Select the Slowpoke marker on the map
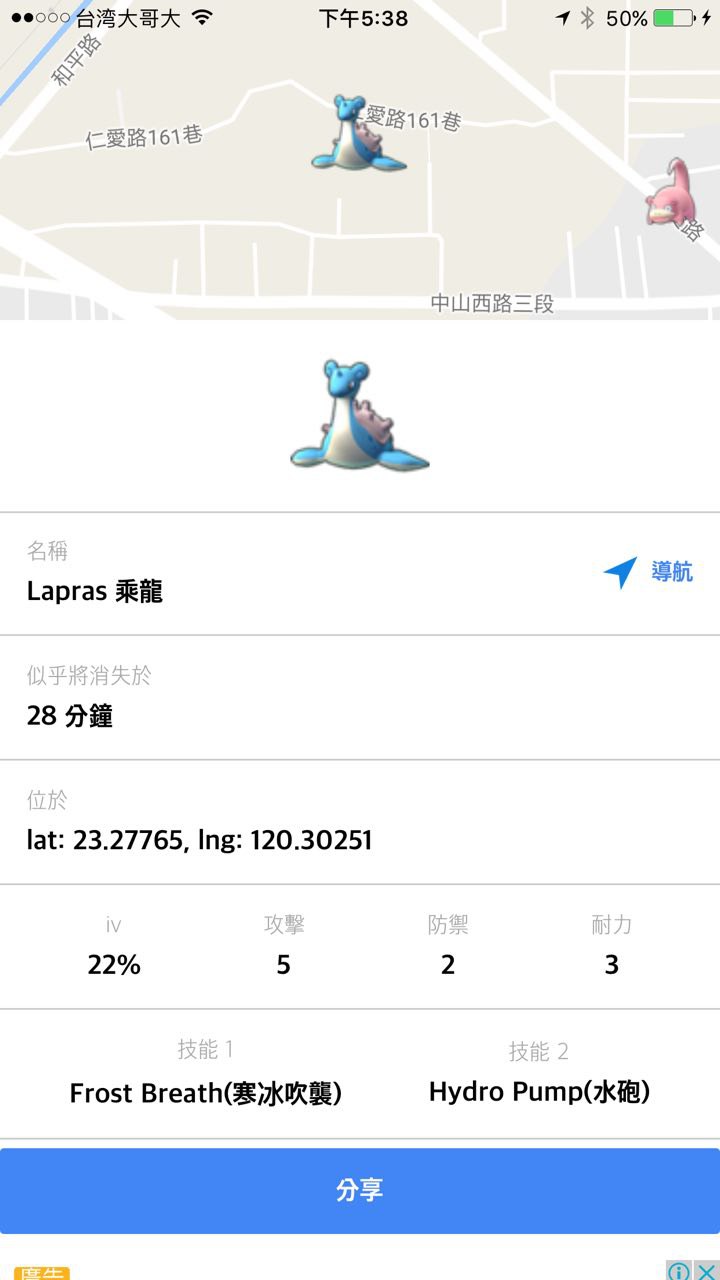The width and height of the screenshot is (720, 1280). [670, 193]
